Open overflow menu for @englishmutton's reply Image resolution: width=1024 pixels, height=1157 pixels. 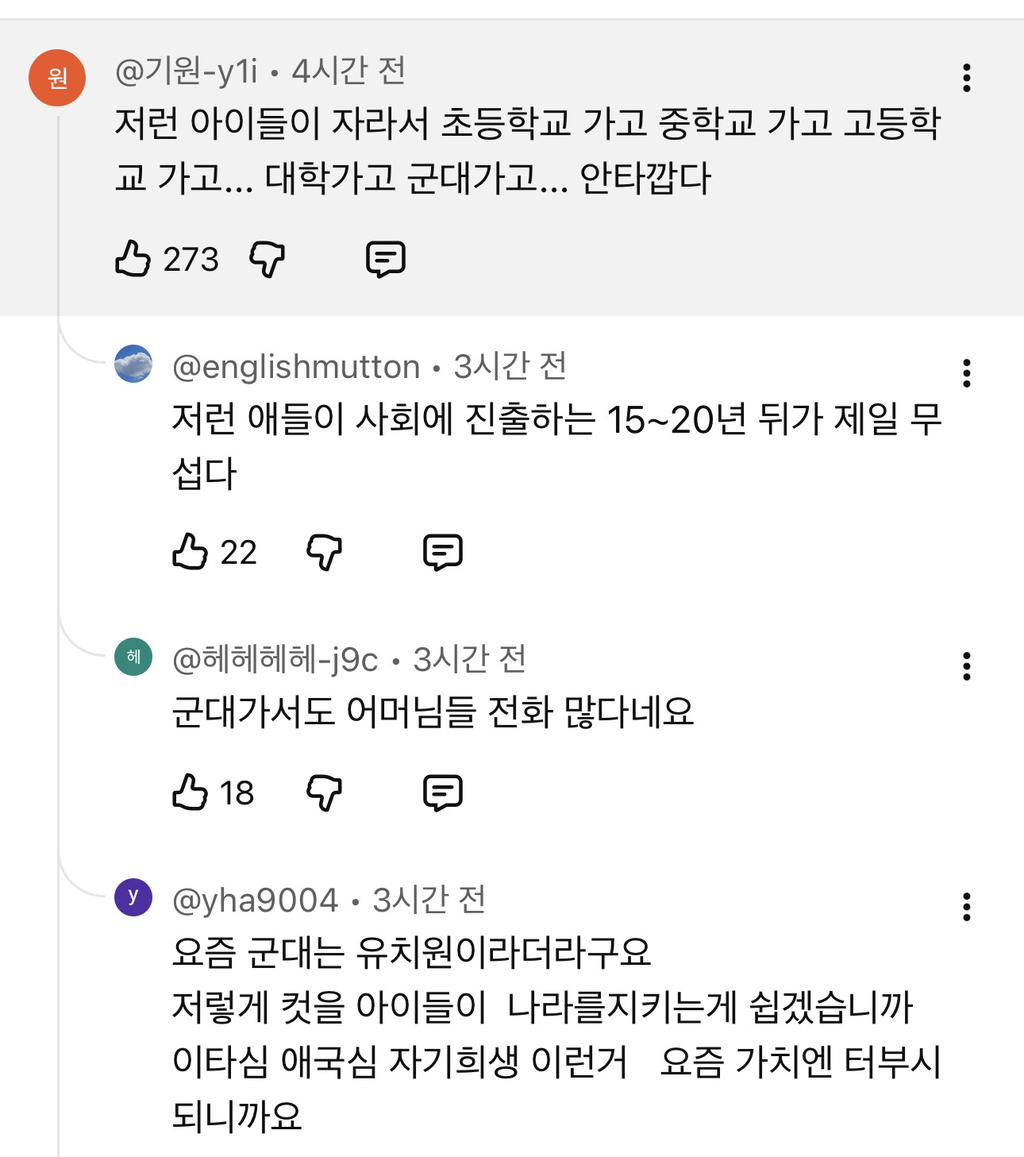[966, 372]
